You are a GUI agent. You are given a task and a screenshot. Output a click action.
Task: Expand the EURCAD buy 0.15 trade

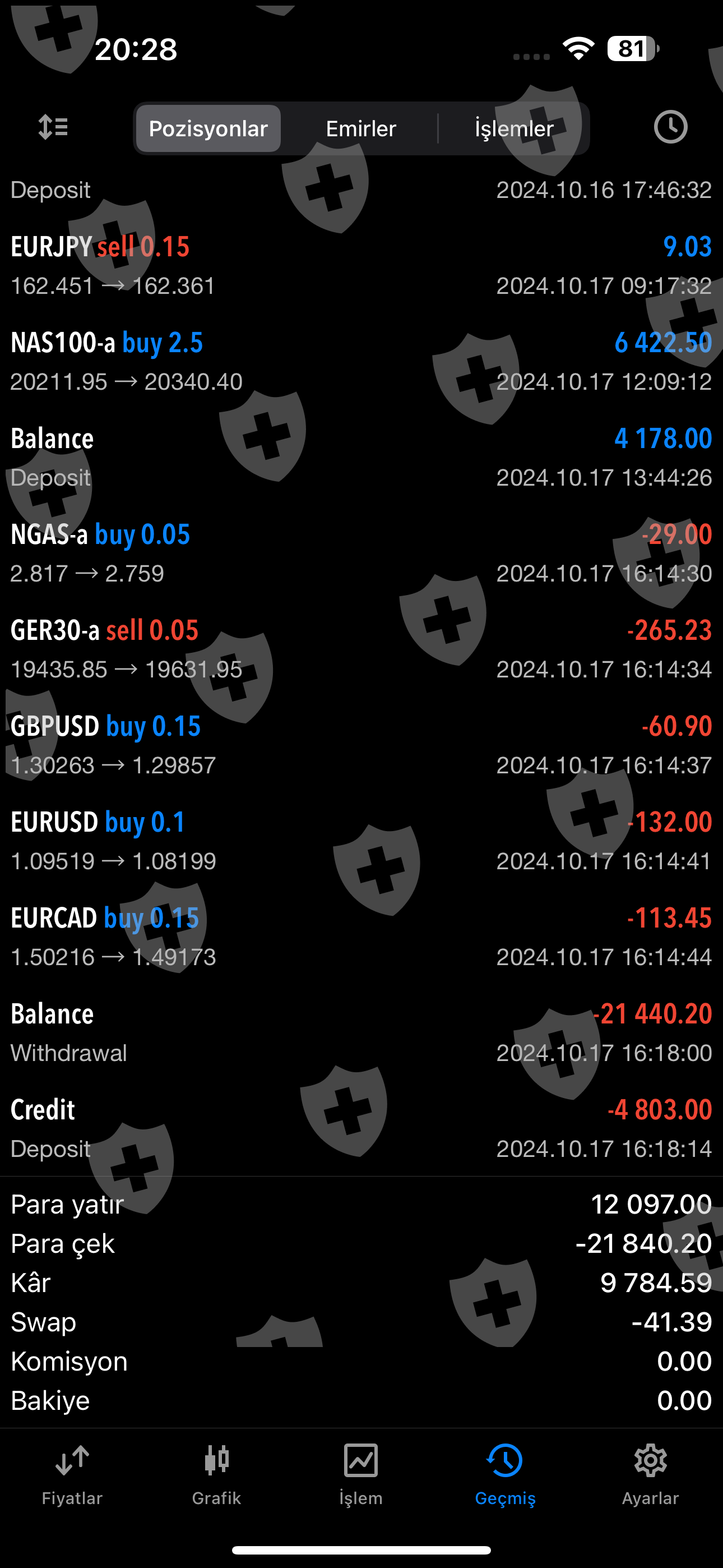pos(361,936)
